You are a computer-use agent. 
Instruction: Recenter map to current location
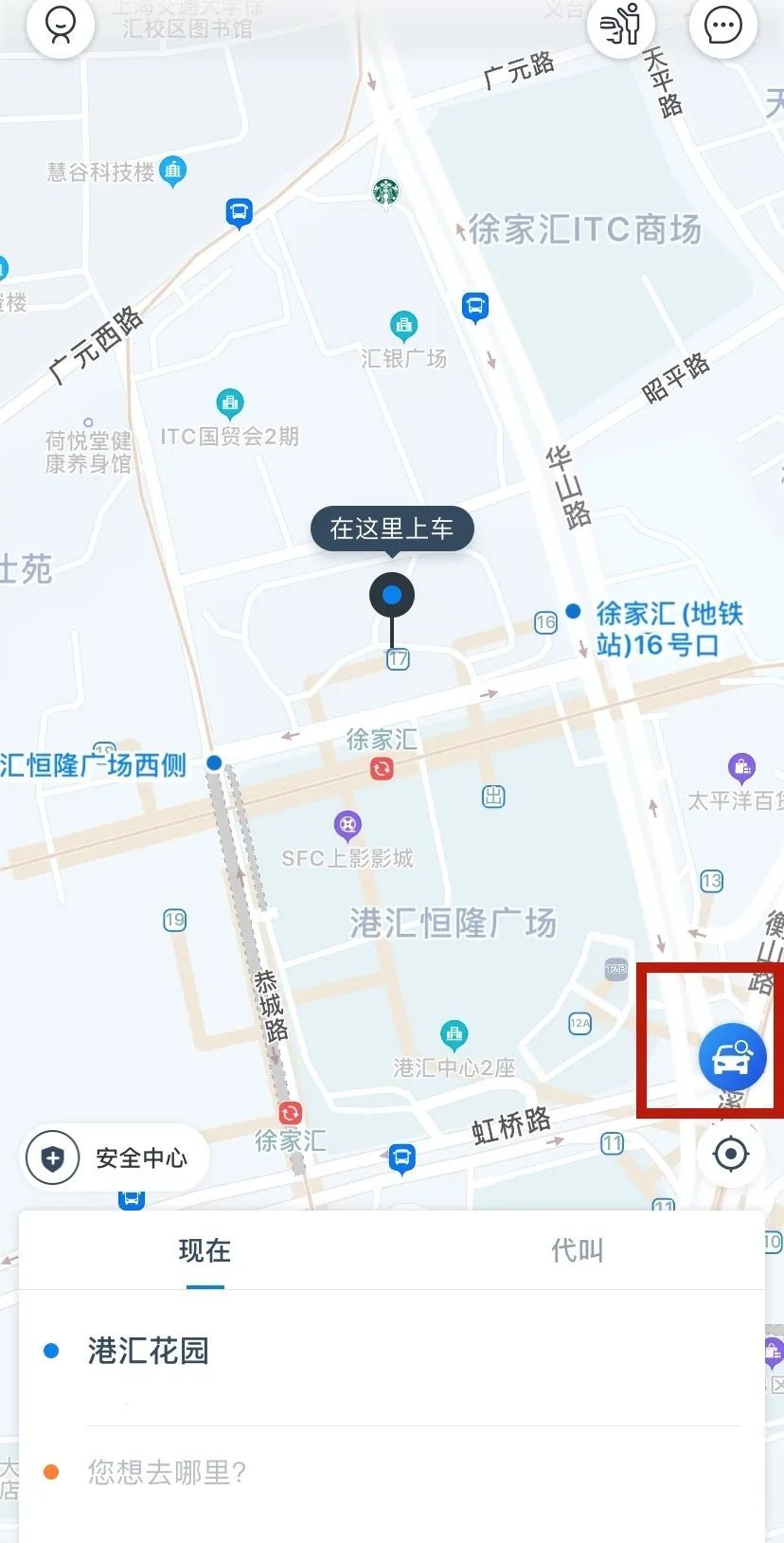click(730, 1155)
